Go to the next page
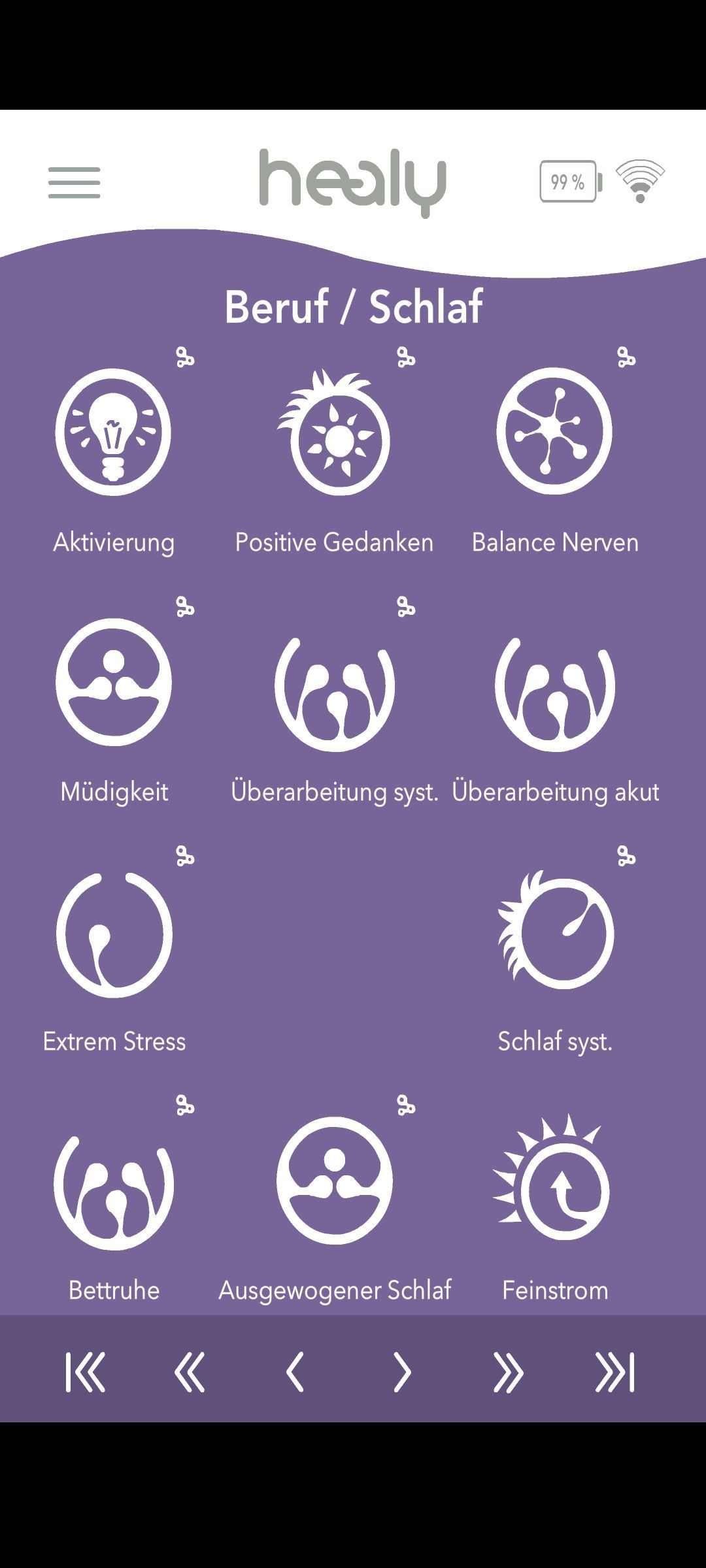This screenshot has width=706, height=1568. click(401, 1372)
